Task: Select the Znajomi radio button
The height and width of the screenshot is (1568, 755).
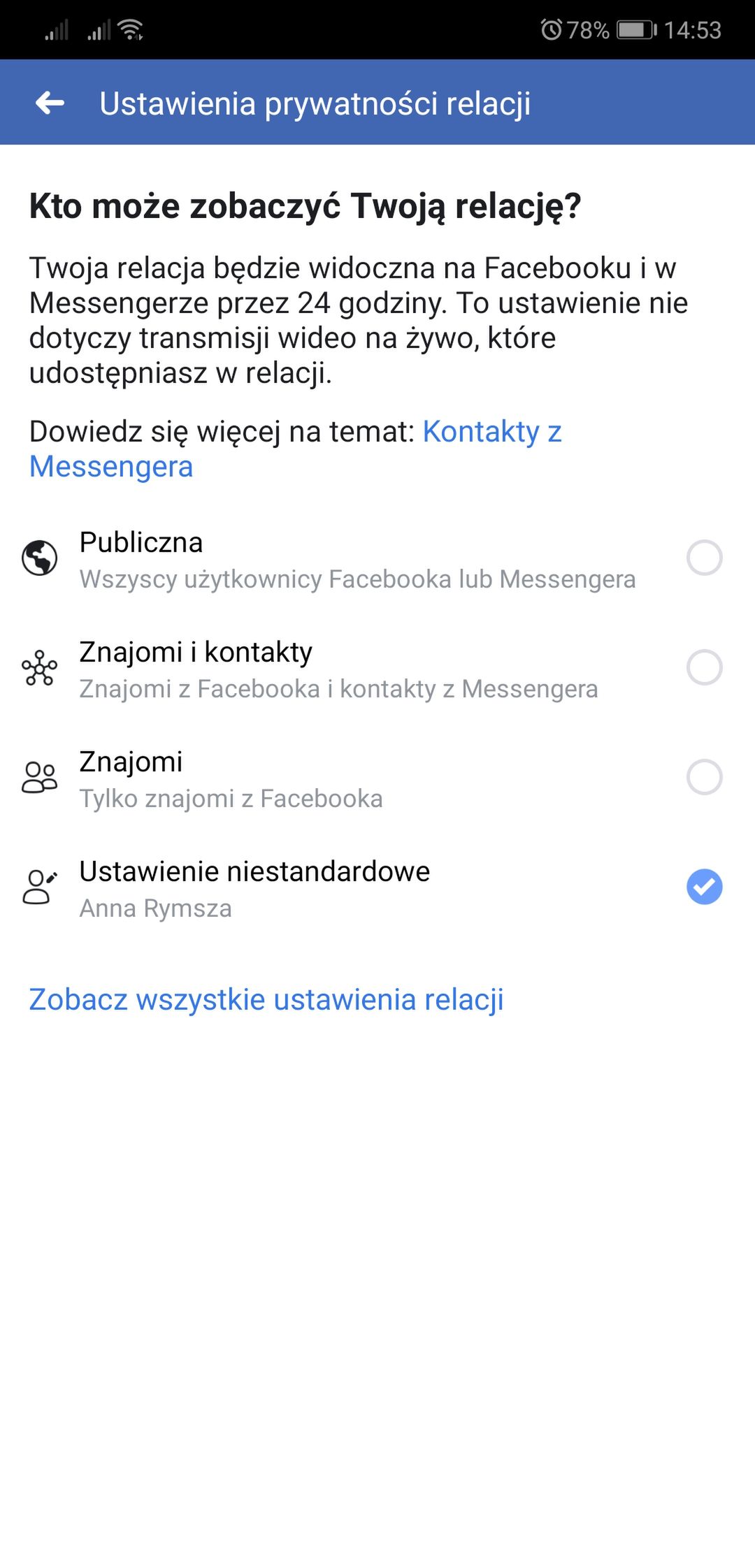Action: point(704,777)
